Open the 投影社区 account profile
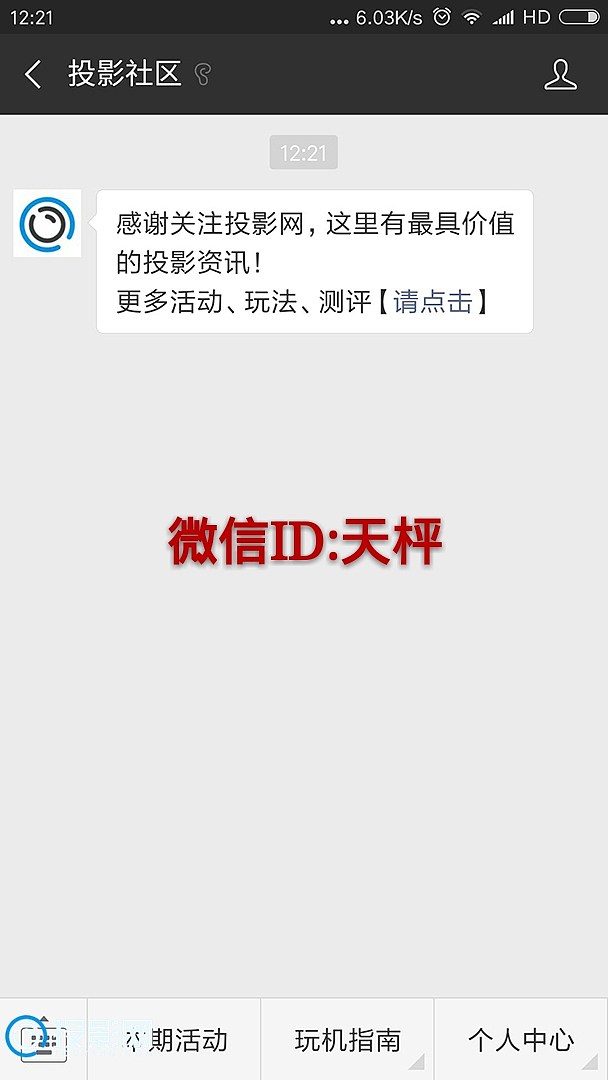This screenshot has width=608, height=1080. tap(560, 74)
